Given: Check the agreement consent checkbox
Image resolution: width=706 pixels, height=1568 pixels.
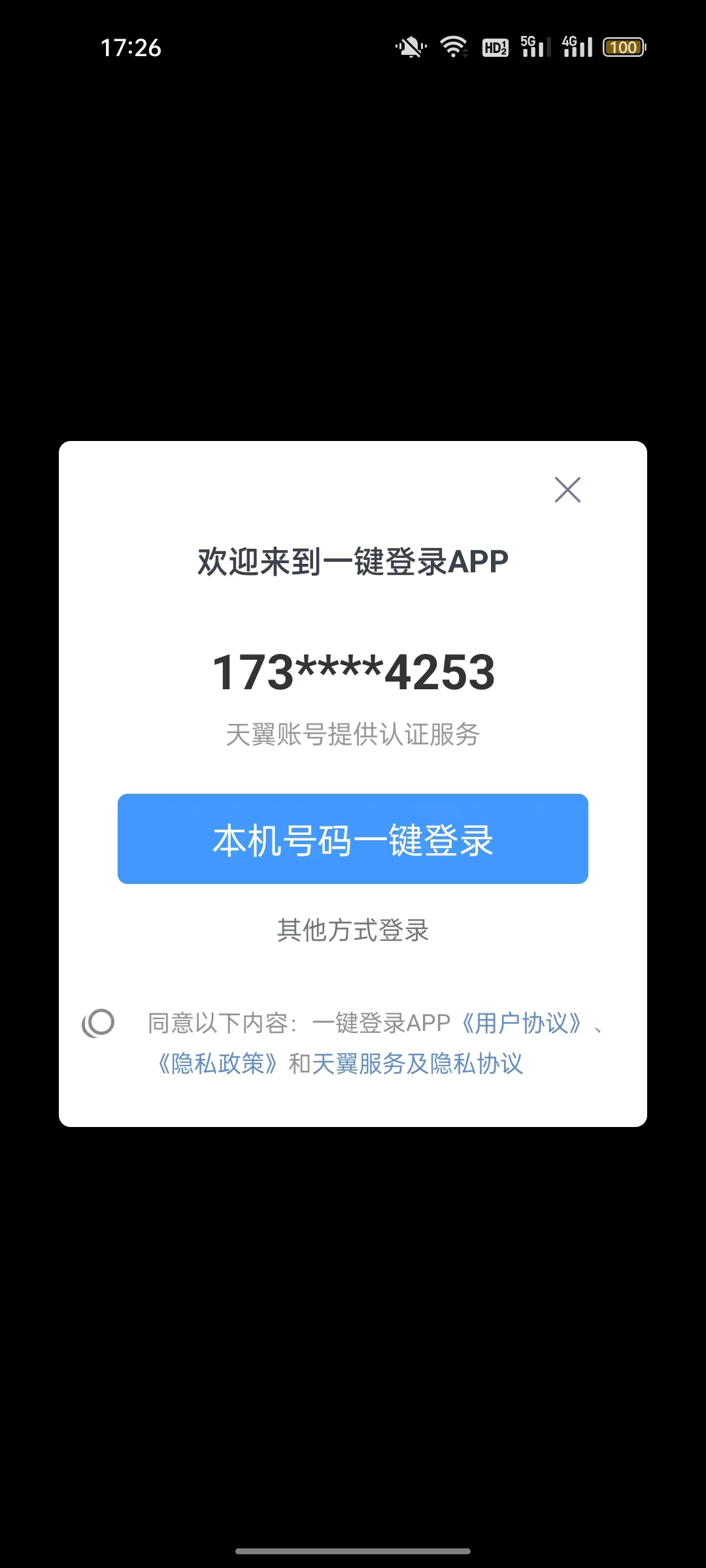Looking at the screenshot, I should pyautogui.click(x=99, y=1023).
